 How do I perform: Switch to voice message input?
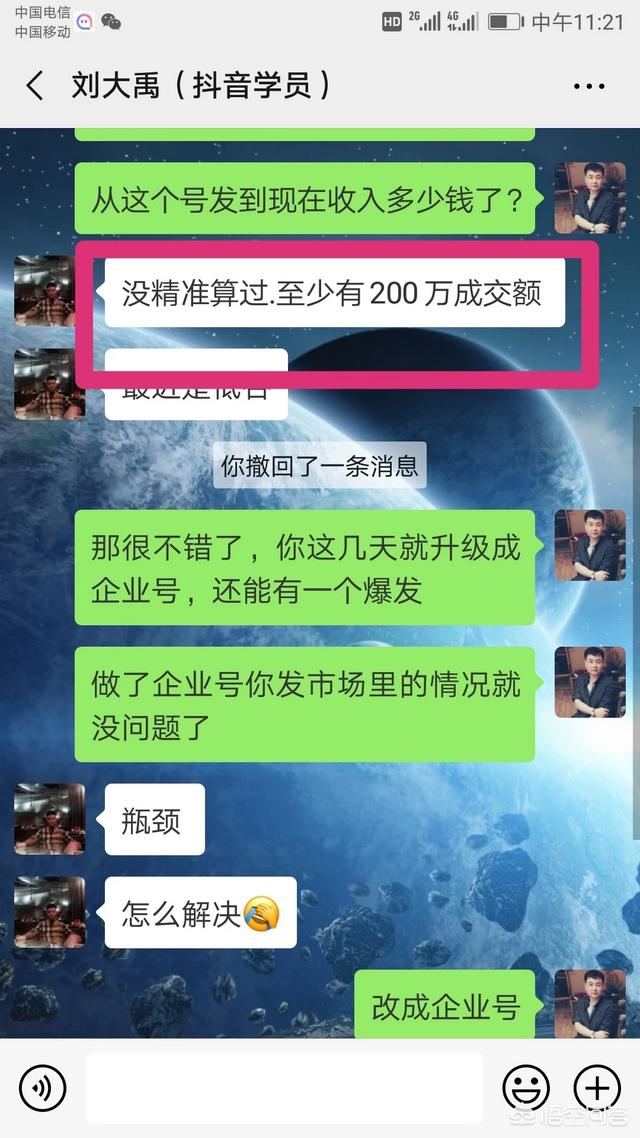click(42, 1088)
